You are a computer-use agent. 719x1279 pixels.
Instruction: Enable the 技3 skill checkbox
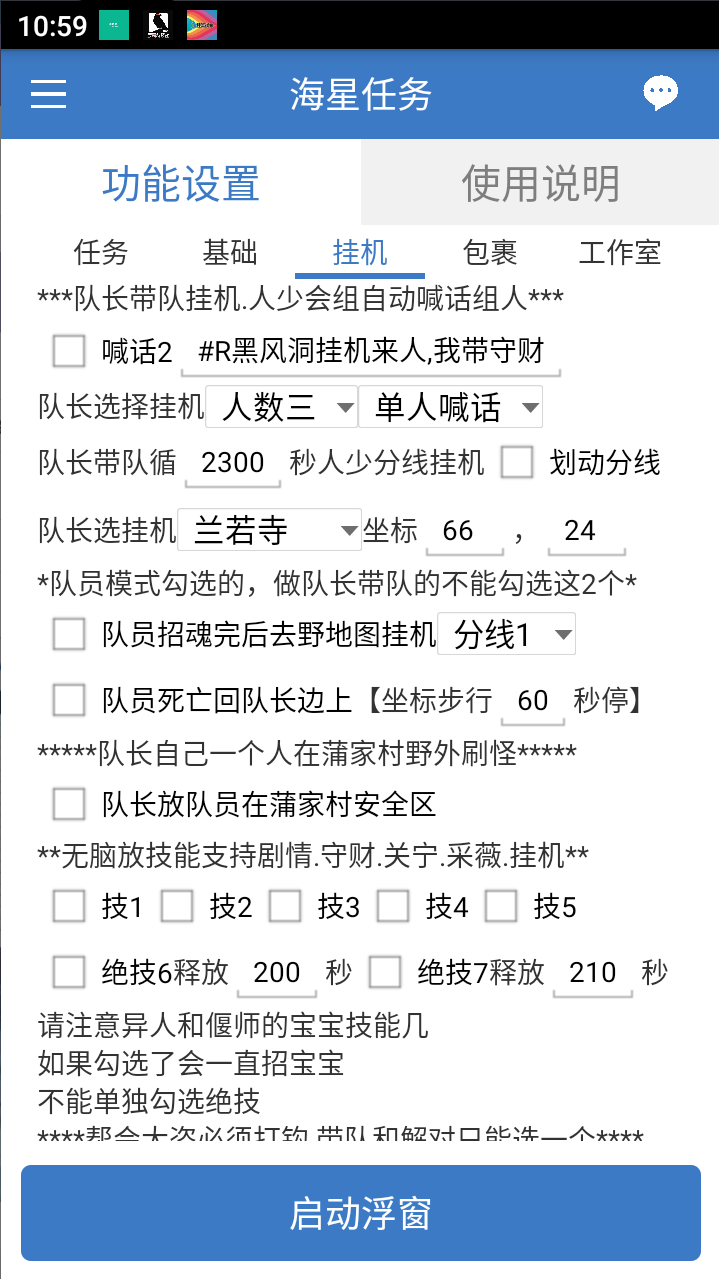[285, 907]
